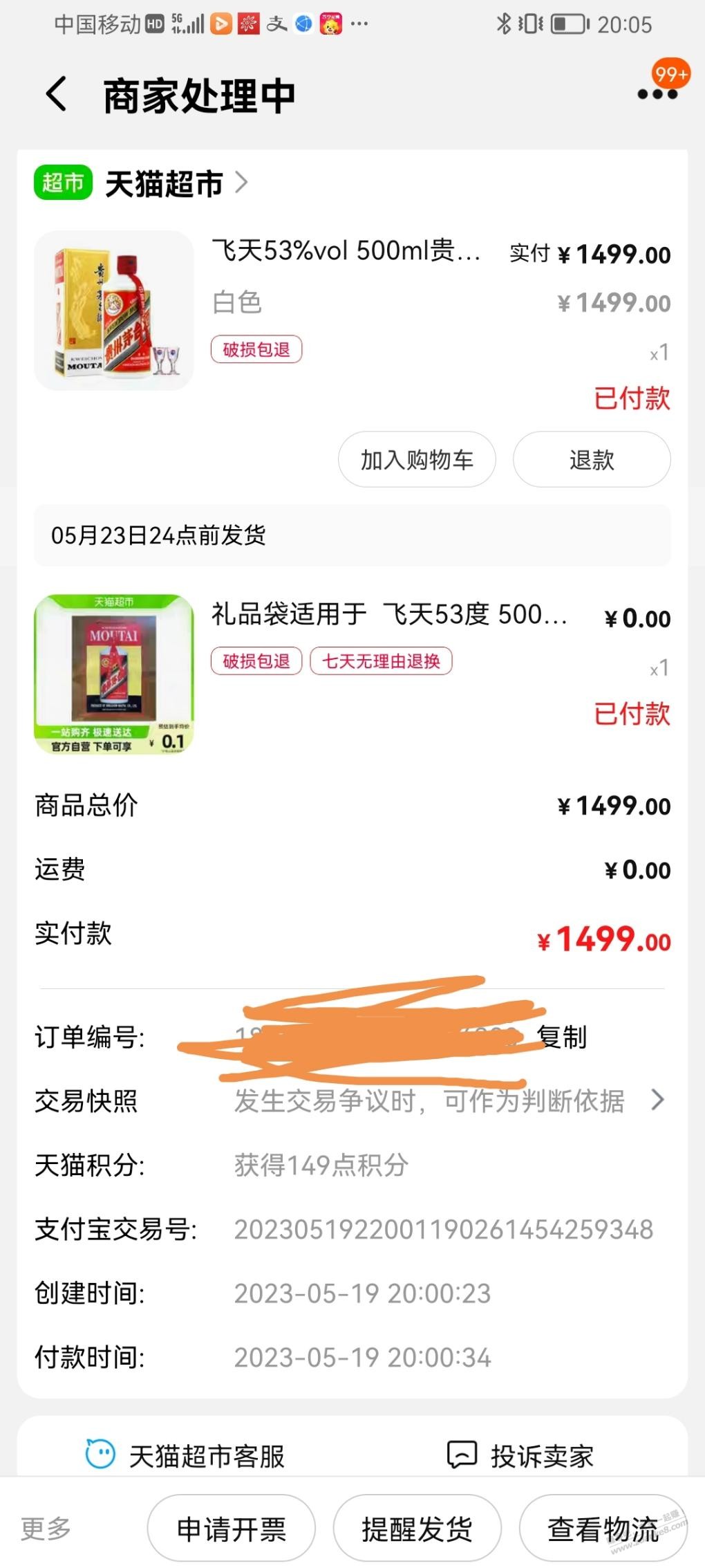Tap 加入购物车 button
The image size is (705, 1568).
[x=417, y=459]
